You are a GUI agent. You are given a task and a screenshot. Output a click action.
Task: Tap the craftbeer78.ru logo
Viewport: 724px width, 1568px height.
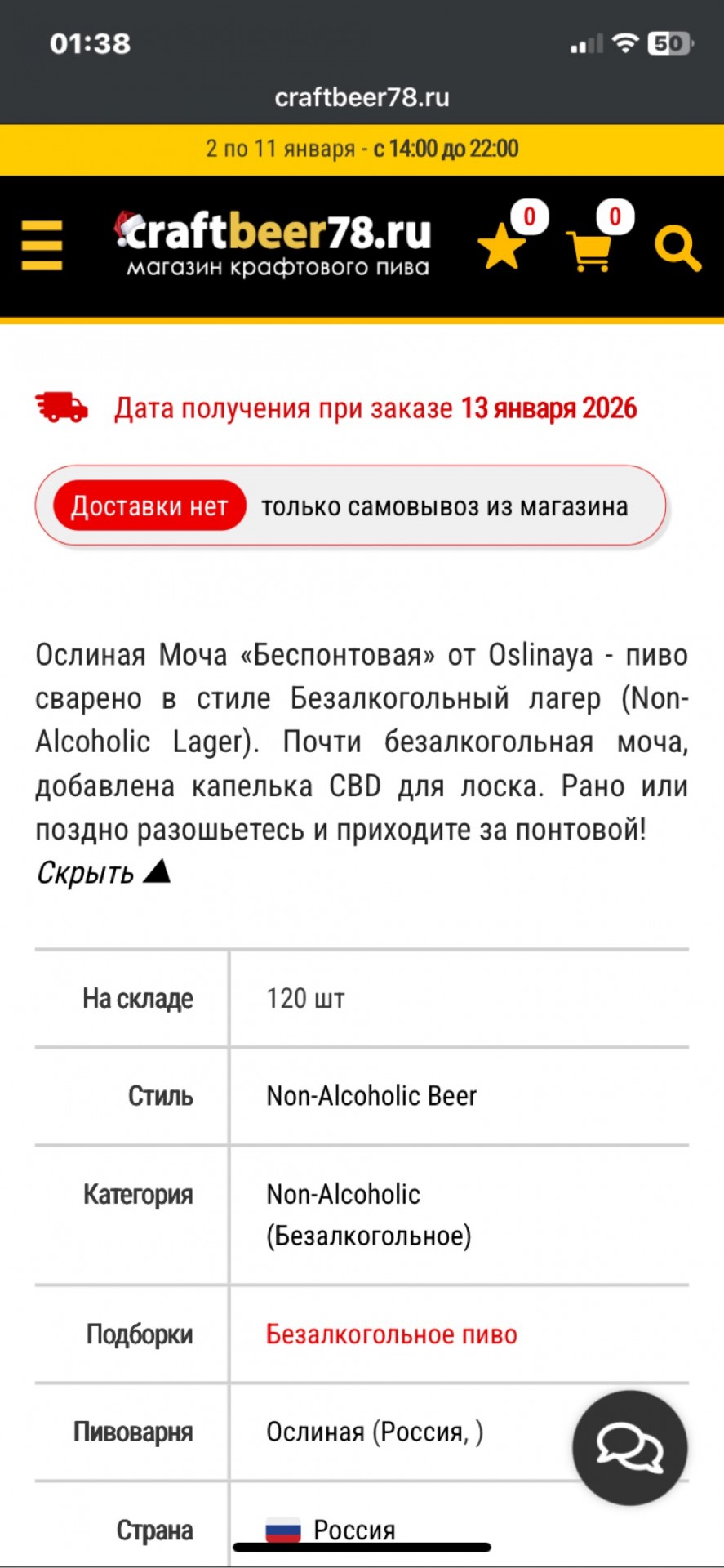(273, 243)
